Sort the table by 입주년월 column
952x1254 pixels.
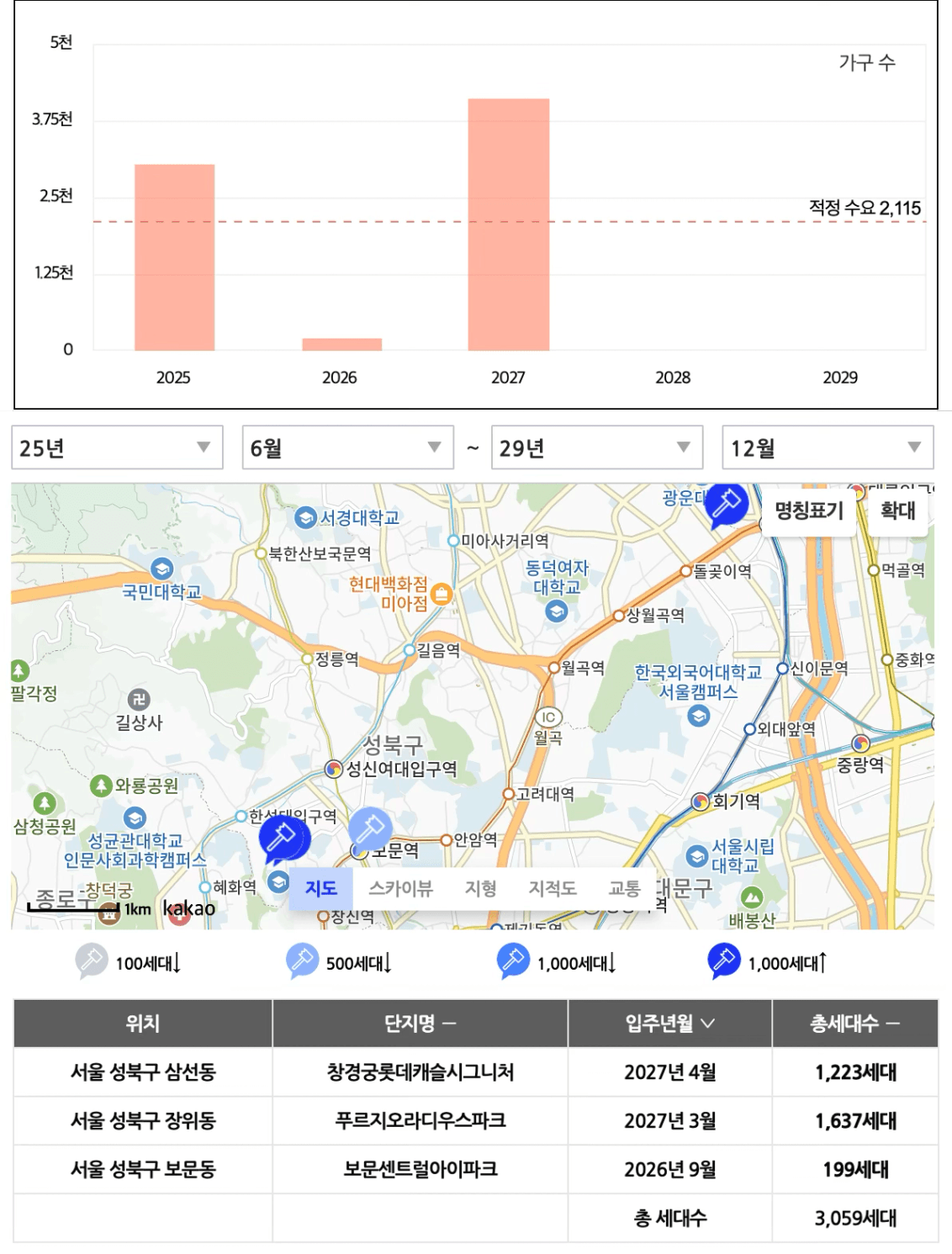click(x=669, y=1024)
